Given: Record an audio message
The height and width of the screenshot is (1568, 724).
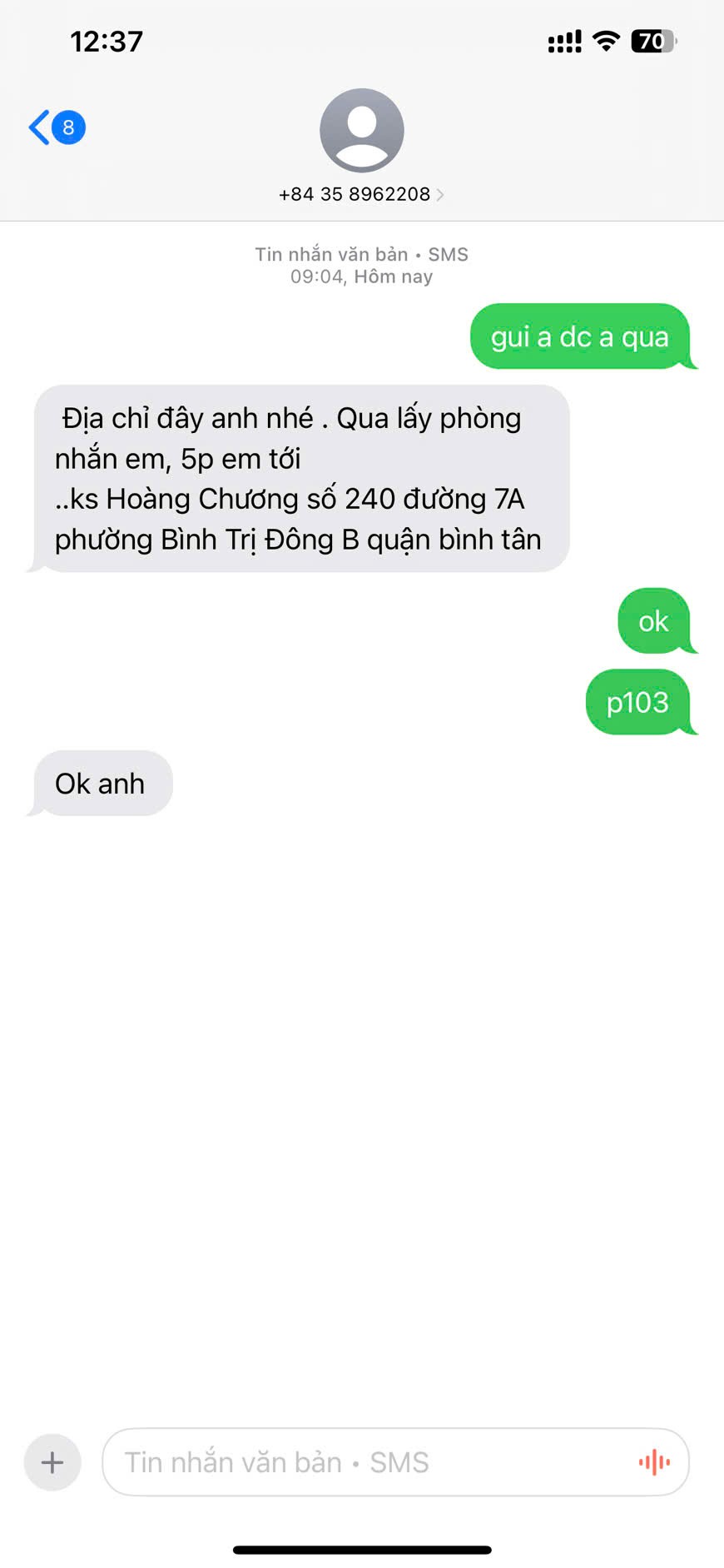Looking at the screenshot, I should click(x=654, y=1462).
